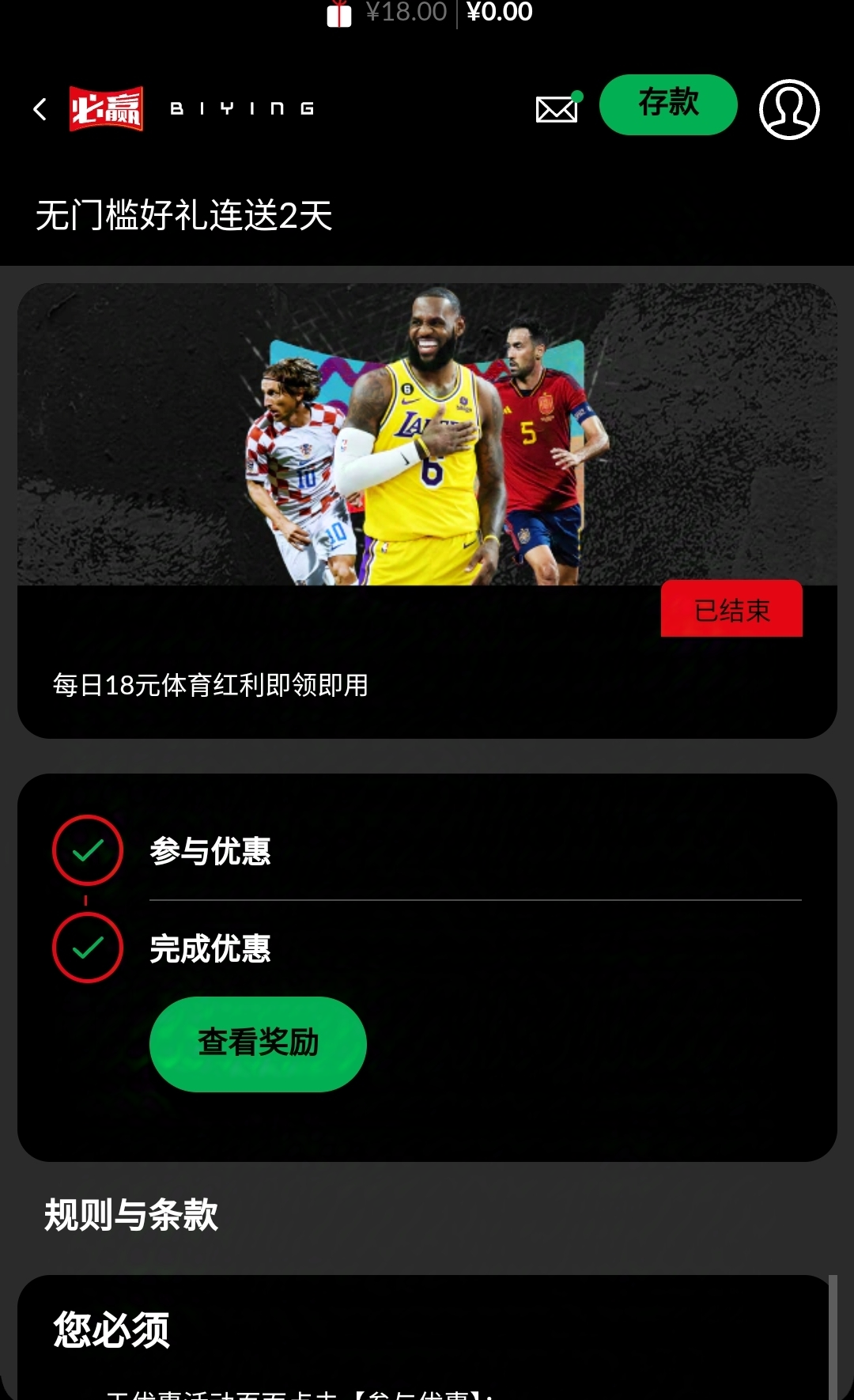The height and width of the screenshot is (1400, 854).
Task: Tap 查看奖励 to view rewards
Action: [258, 1043]
